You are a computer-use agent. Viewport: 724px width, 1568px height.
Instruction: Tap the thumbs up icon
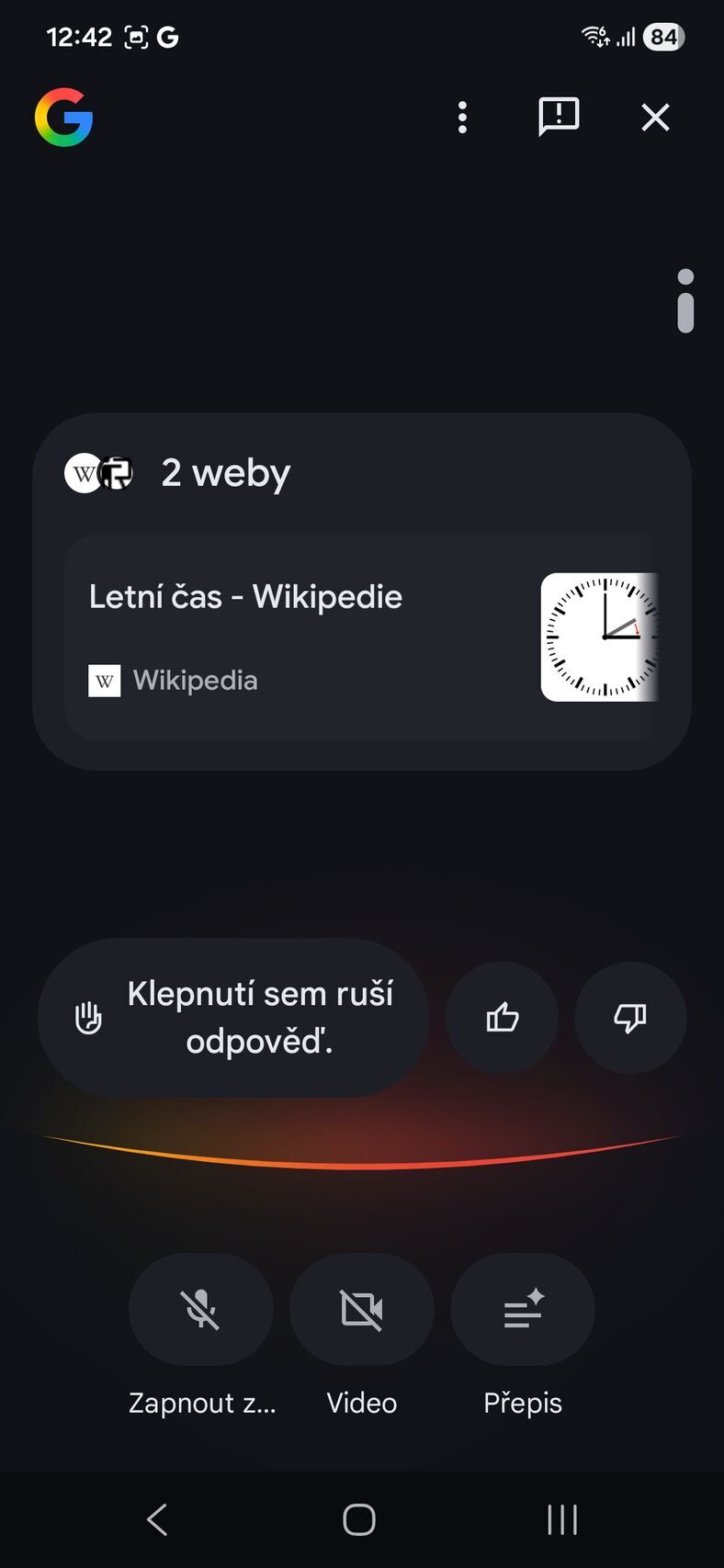coord(502,1018)
